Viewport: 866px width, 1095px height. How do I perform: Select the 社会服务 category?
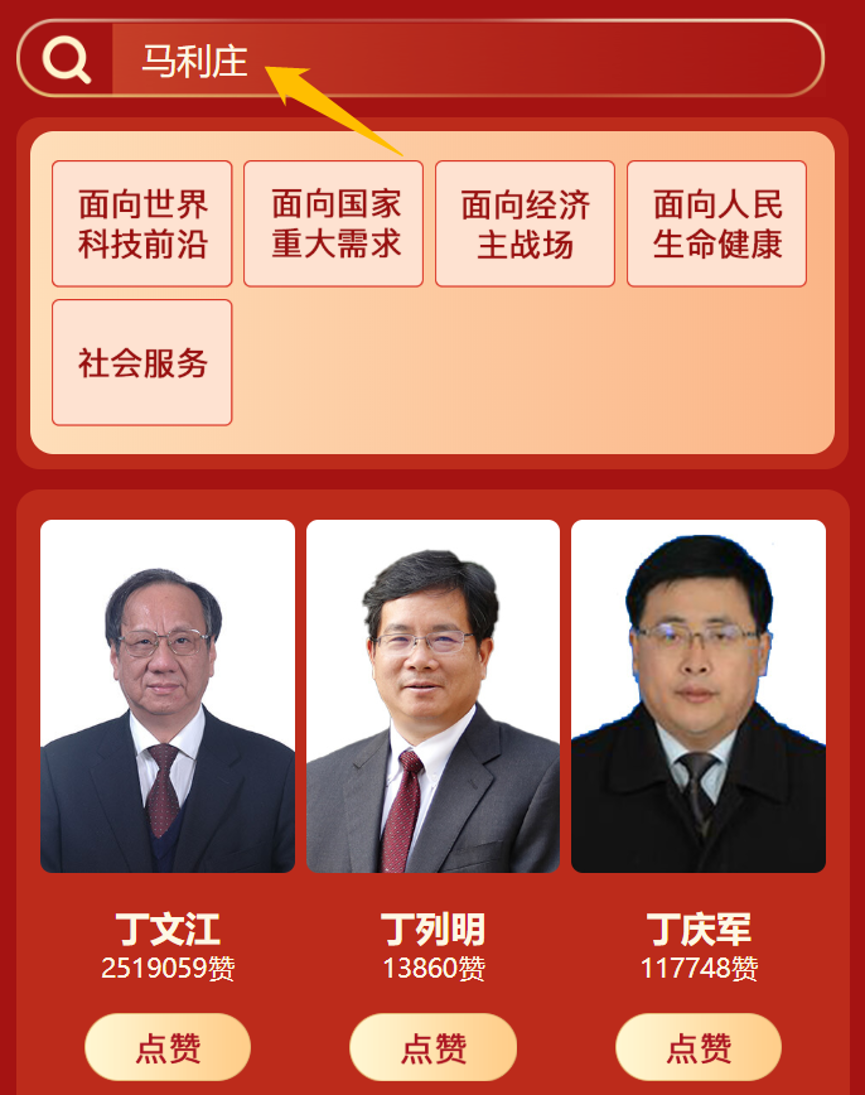click(142, 363)
